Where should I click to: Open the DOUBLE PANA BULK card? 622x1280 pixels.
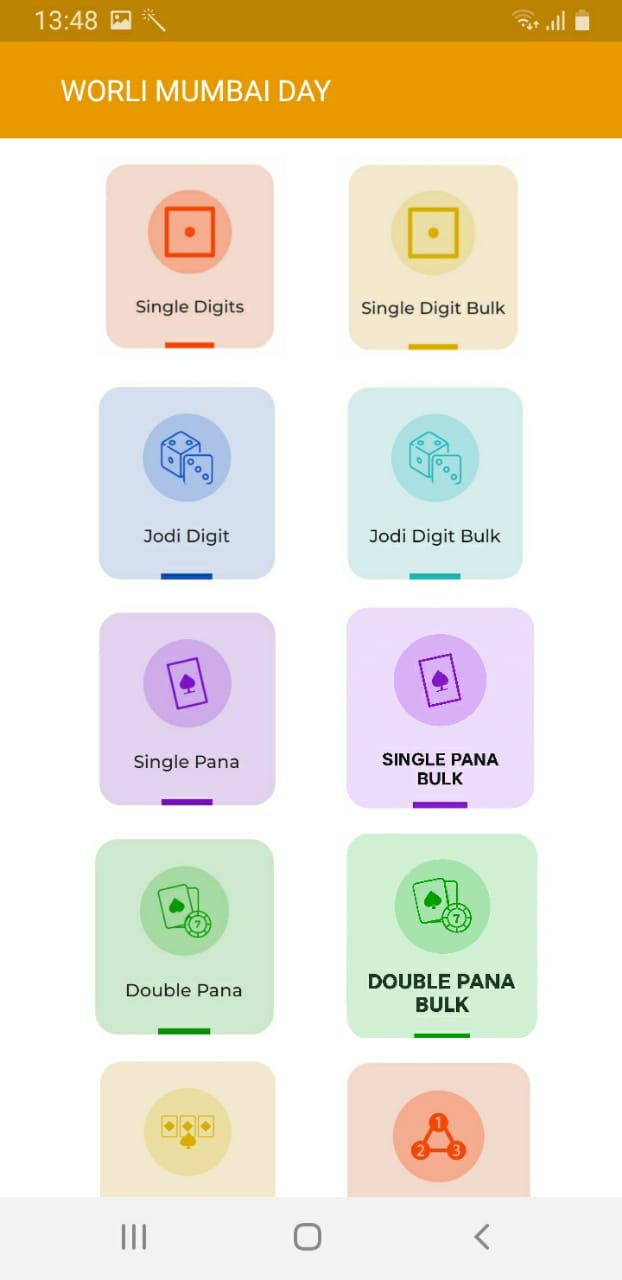click(442, 936)
